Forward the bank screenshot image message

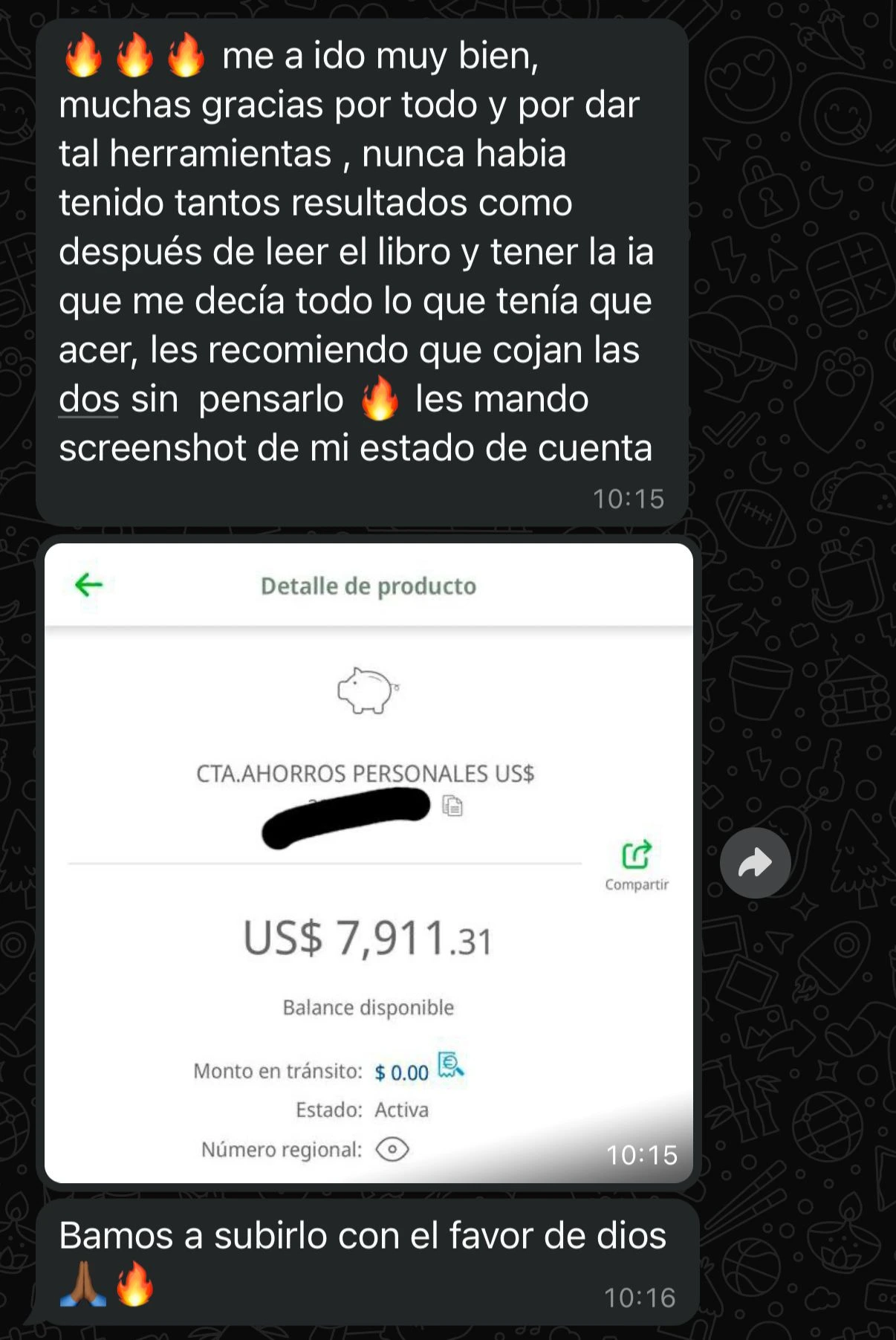click(755, 863)
